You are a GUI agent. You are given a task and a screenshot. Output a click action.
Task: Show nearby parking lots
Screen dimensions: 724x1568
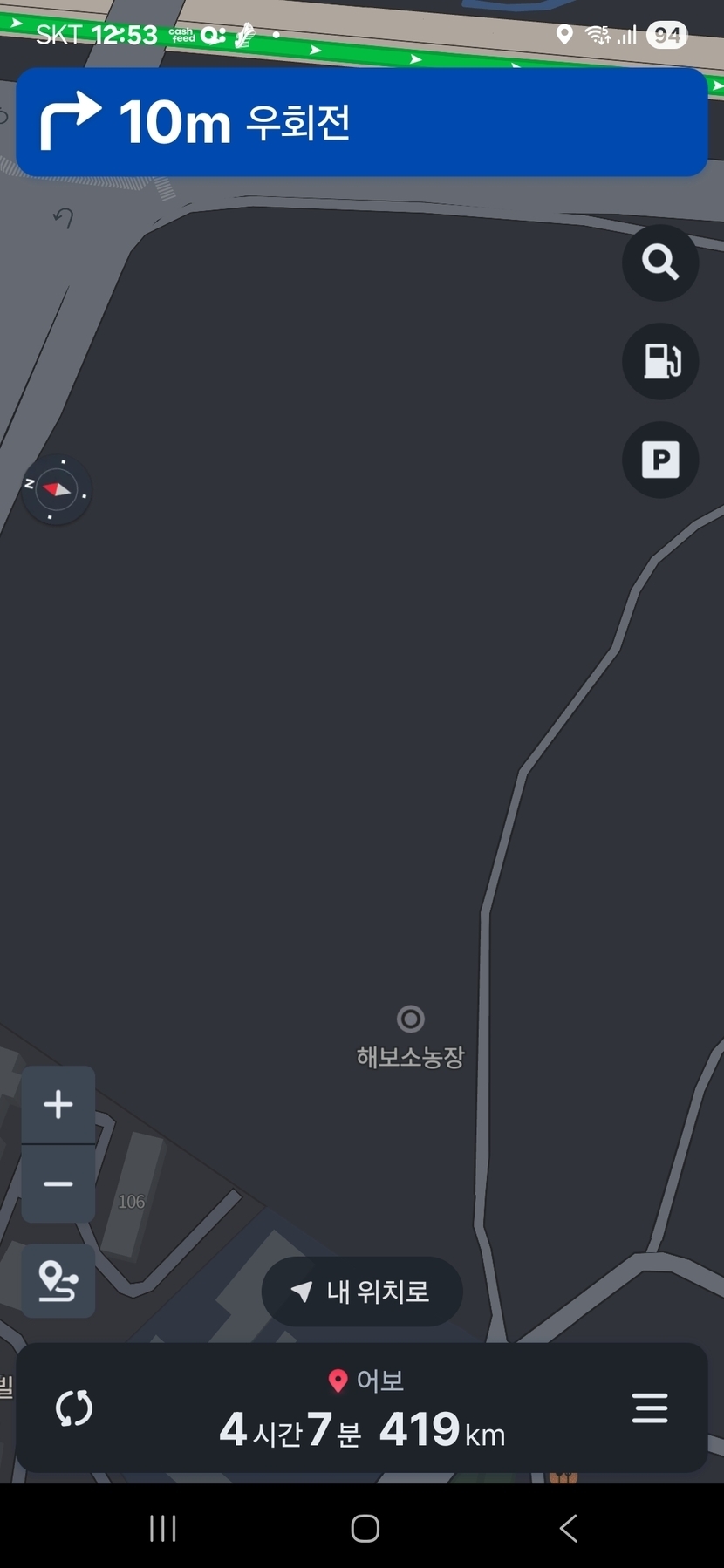click(660, 460)
